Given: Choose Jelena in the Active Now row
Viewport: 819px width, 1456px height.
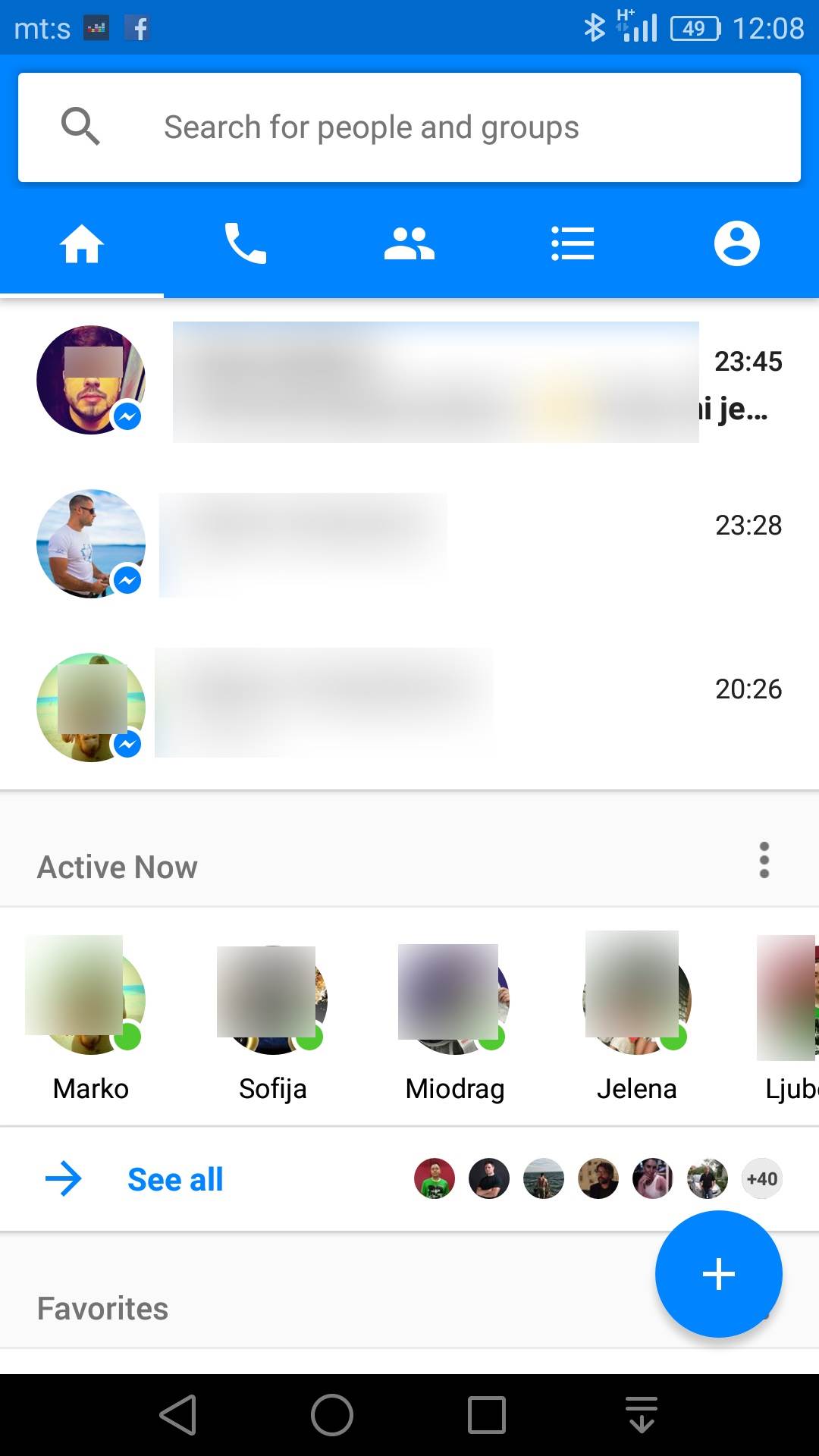Looking at the screenshot, I should tap(637, 1016).
